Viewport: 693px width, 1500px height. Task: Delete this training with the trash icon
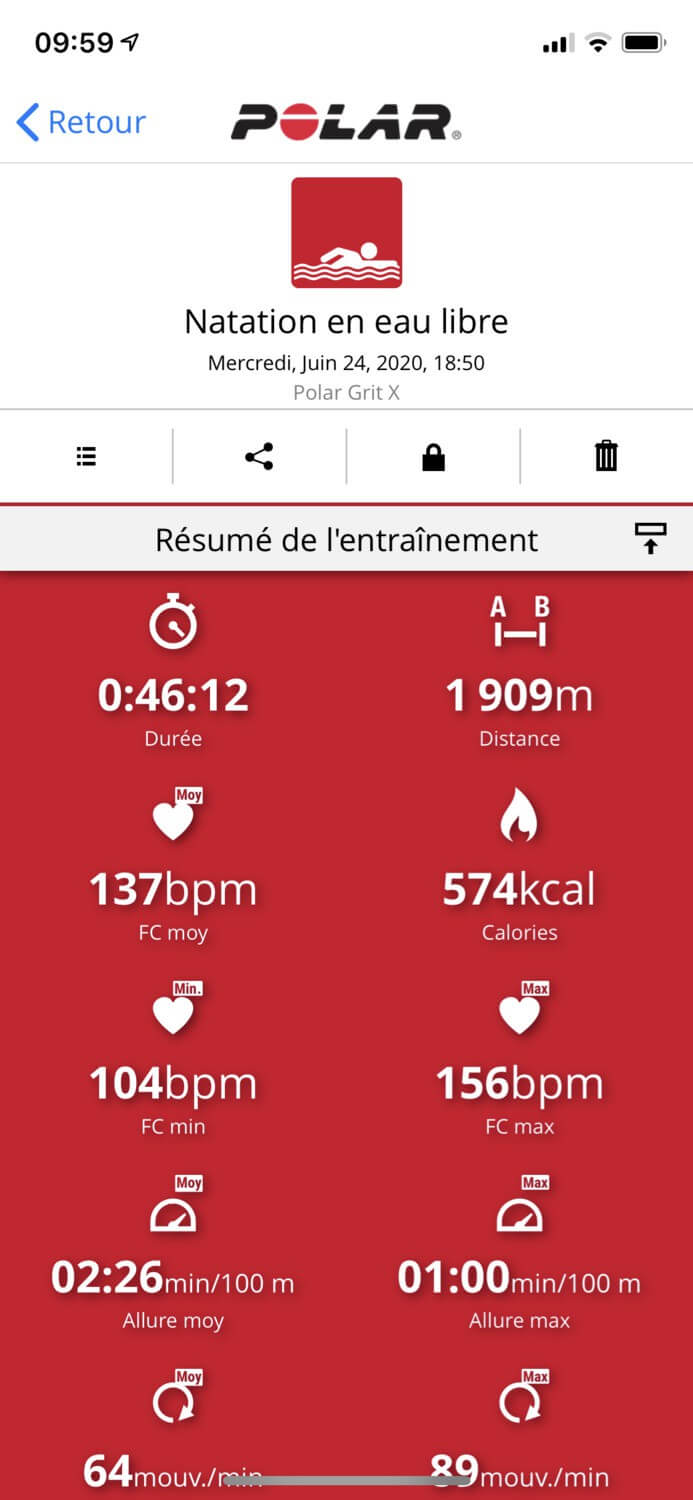click(x=606, y=456)
